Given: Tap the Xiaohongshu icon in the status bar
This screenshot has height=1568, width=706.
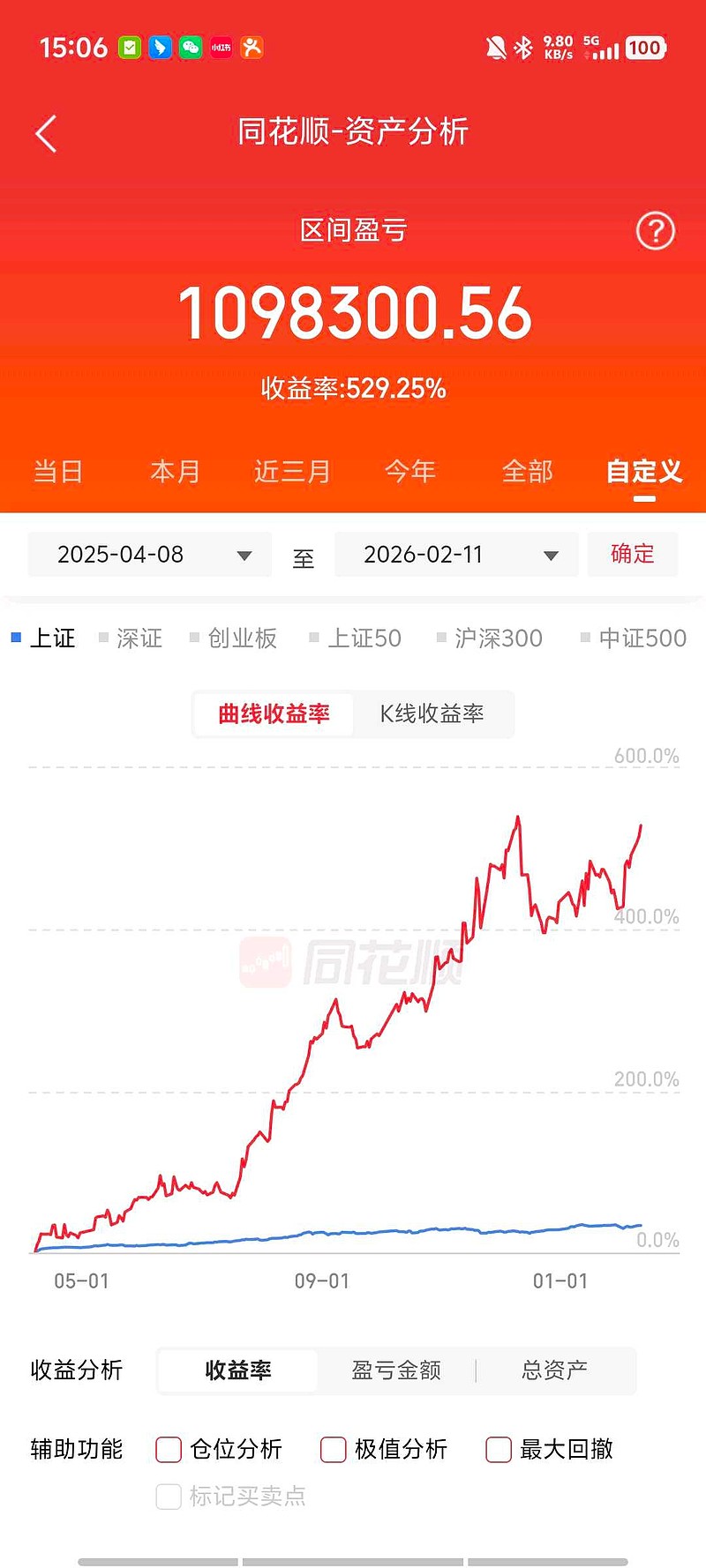Looking at the screenshot, I should (221, 48).
